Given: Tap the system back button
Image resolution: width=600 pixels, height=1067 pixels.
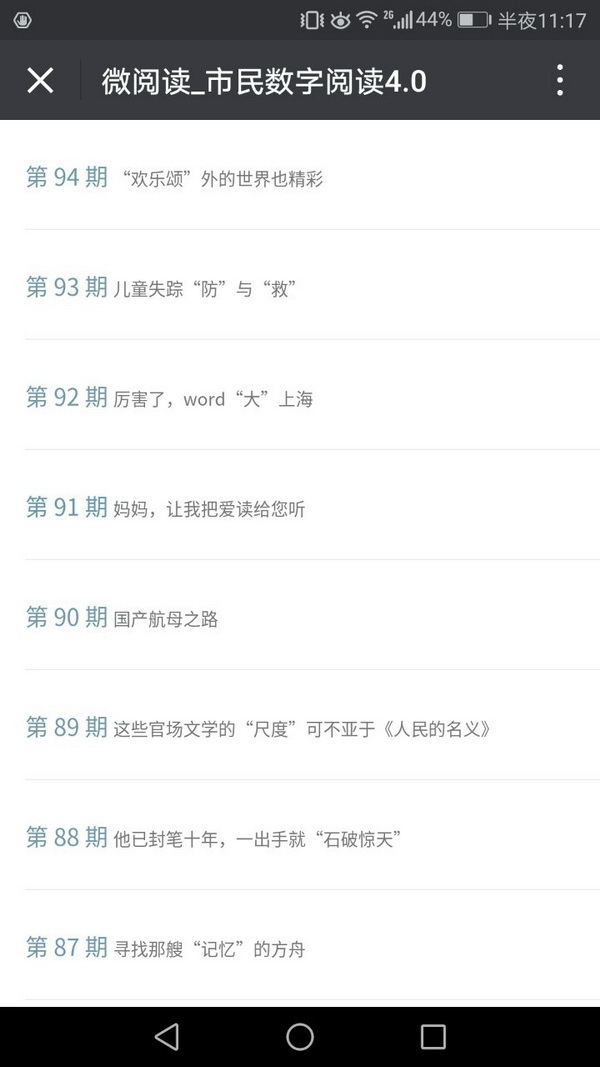Looking at the screenshot, I should pos(167,1037).
